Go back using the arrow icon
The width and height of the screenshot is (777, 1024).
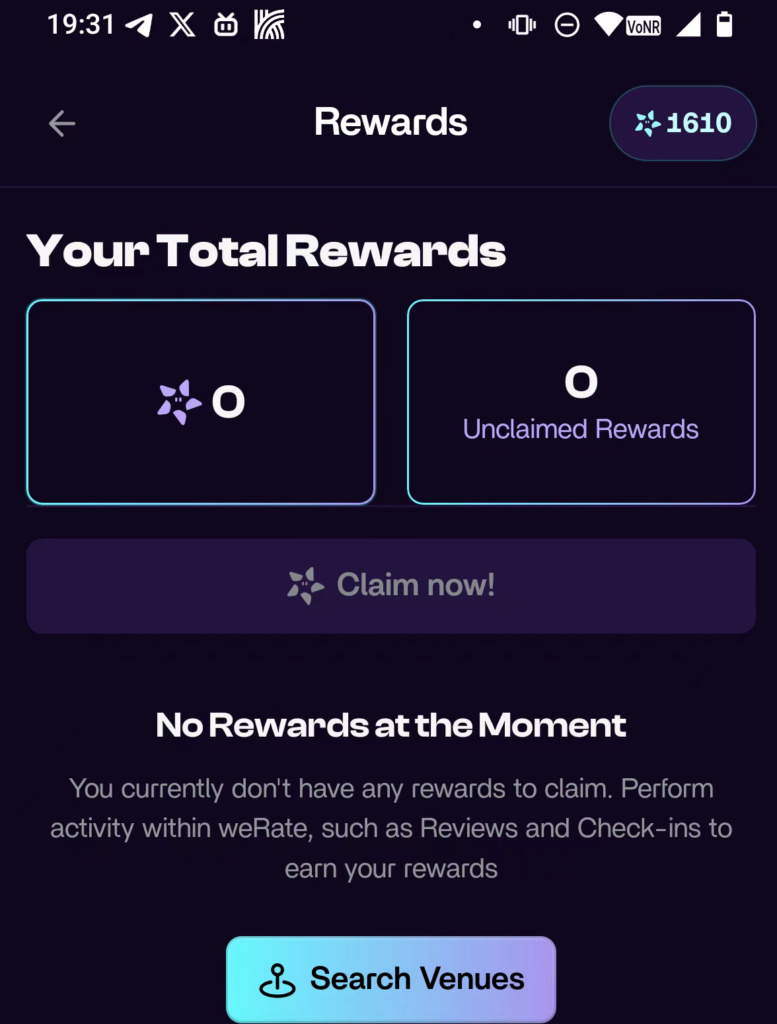pos(62,123)
